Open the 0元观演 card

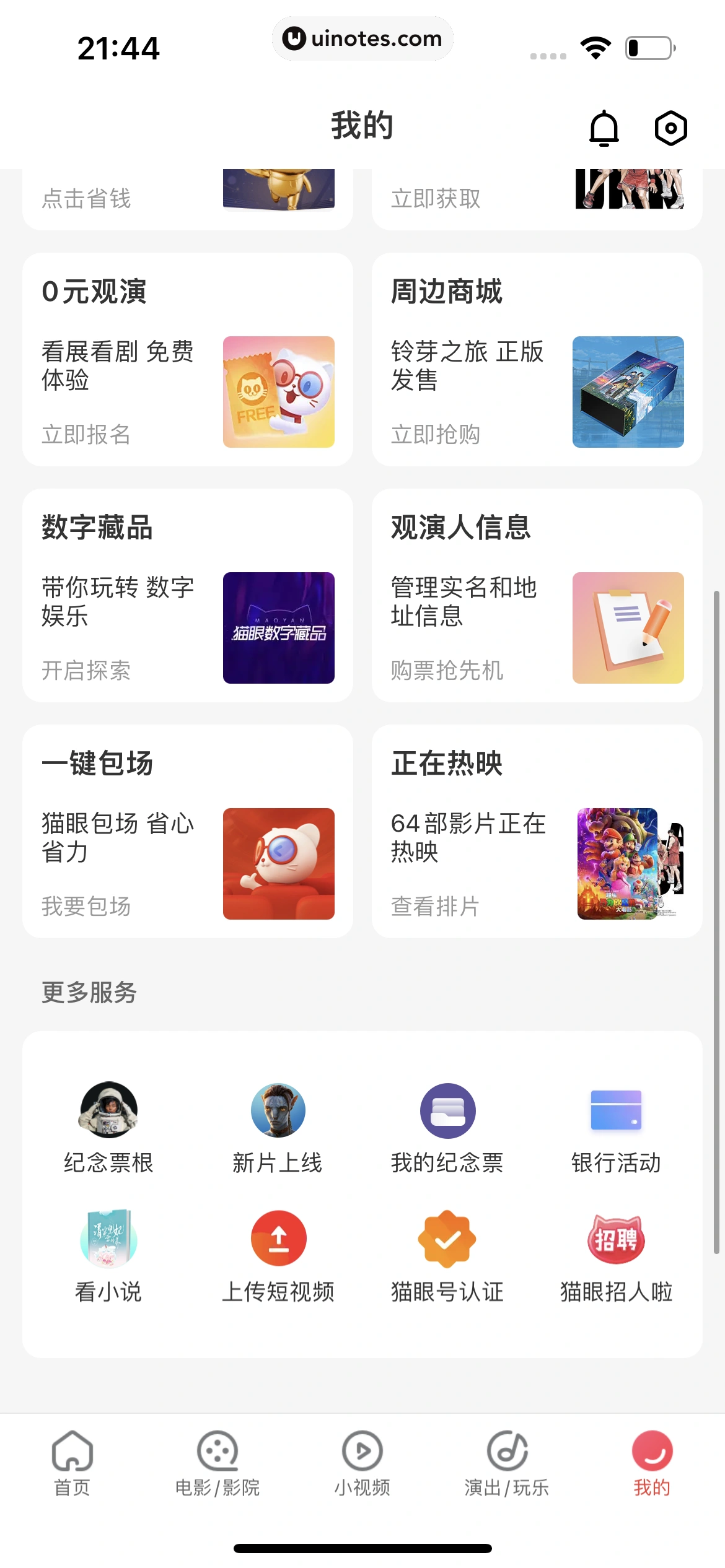point(187,360)
